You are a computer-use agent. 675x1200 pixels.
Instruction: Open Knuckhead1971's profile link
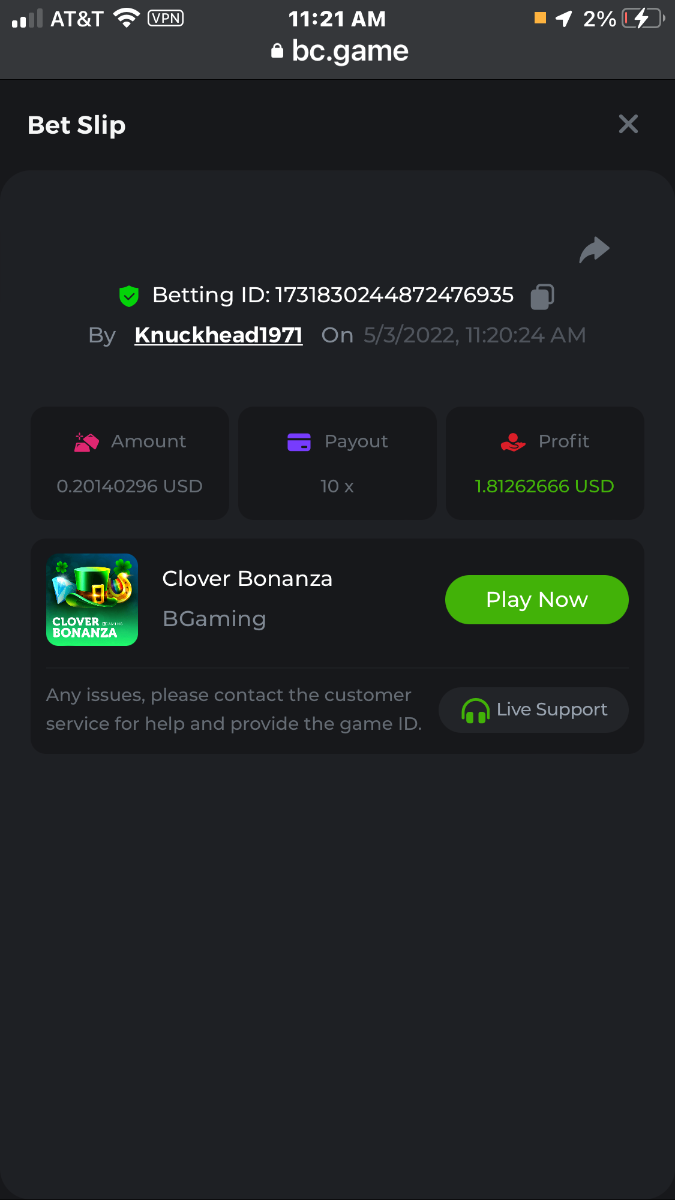pyautogui.click(x=218, y=335)
